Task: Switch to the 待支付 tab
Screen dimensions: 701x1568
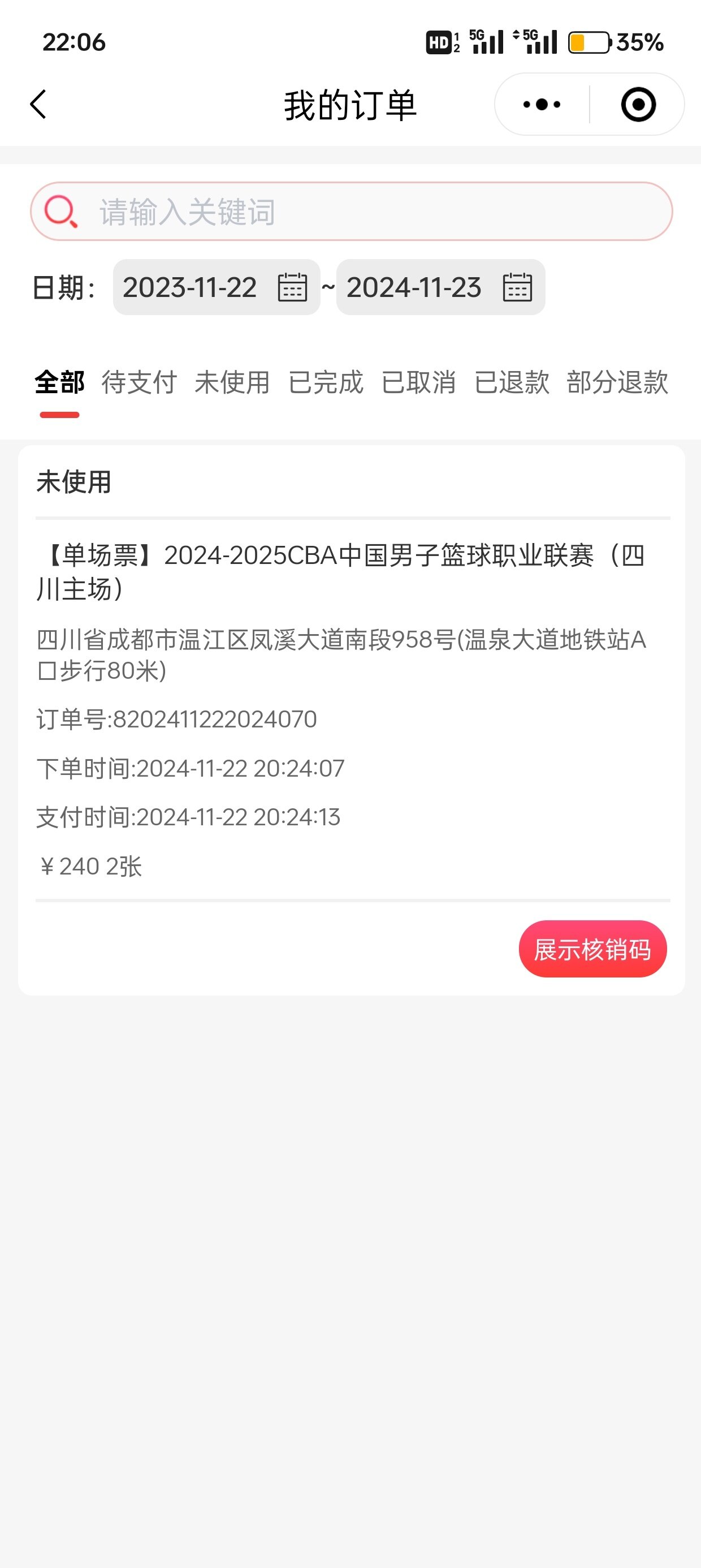Action: click(139, 383)
